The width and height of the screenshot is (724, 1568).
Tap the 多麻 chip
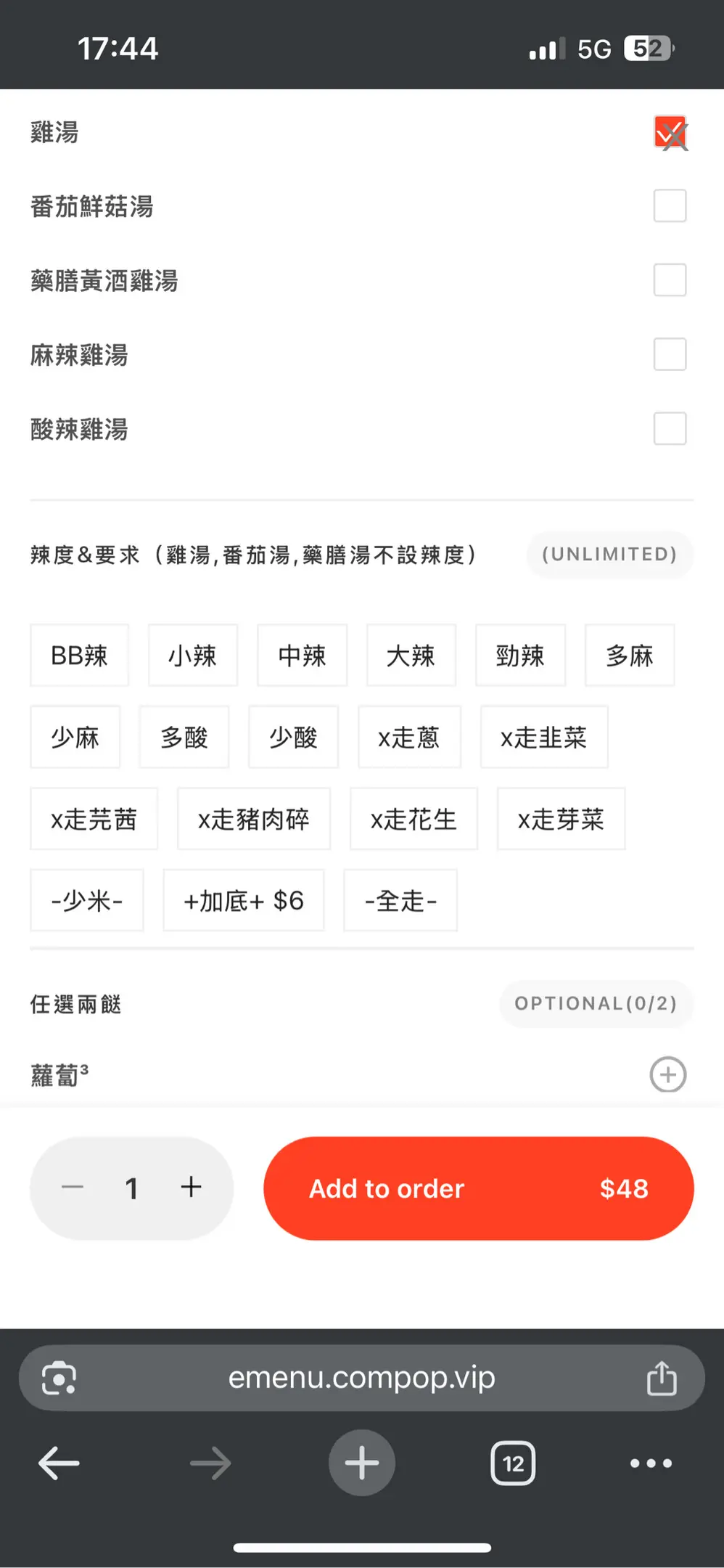tap(630, 656)
